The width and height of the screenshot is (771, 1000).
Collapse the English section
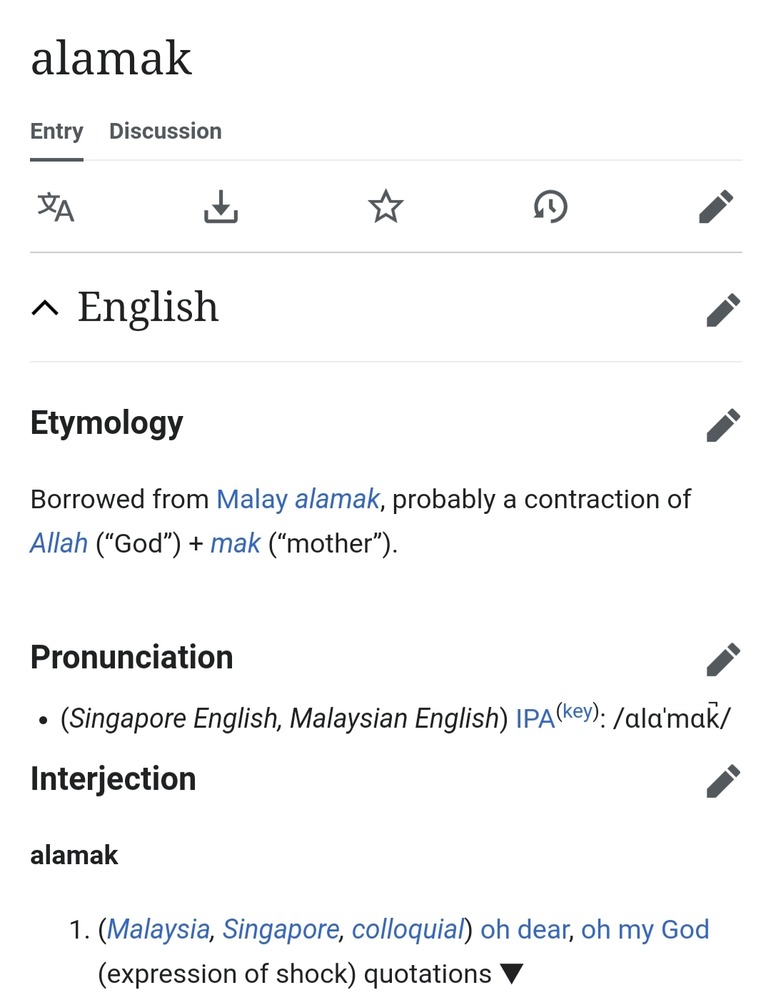pos(45,308)
